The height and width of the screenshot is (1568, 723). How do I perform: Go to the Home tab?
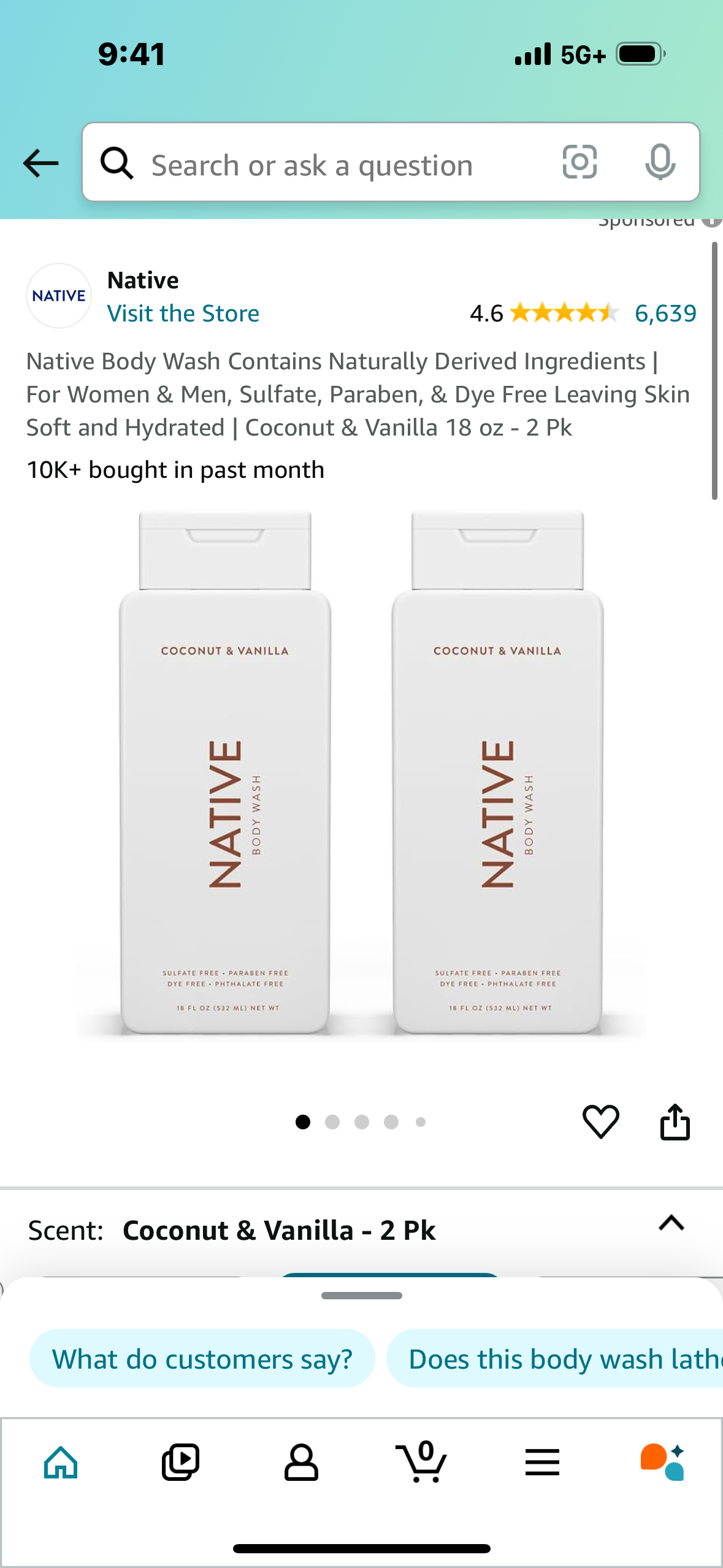[61, 1462]
